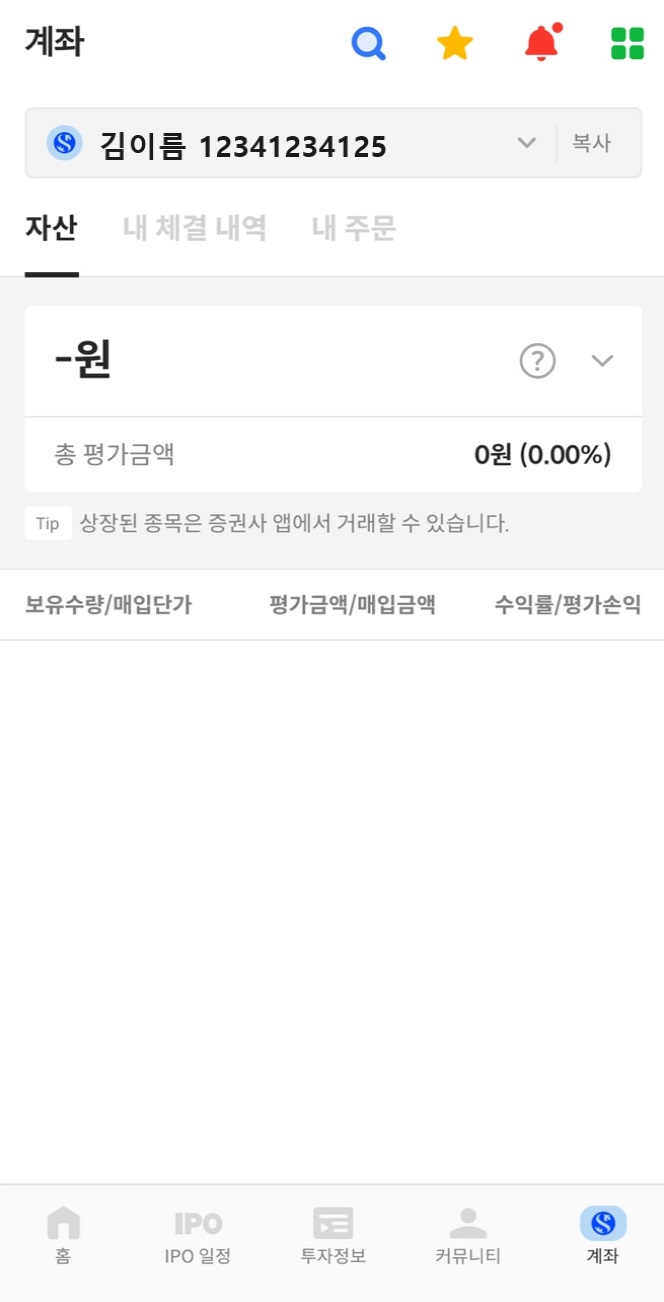Switch to 내 체결 내역 tab

click(194, 228)
